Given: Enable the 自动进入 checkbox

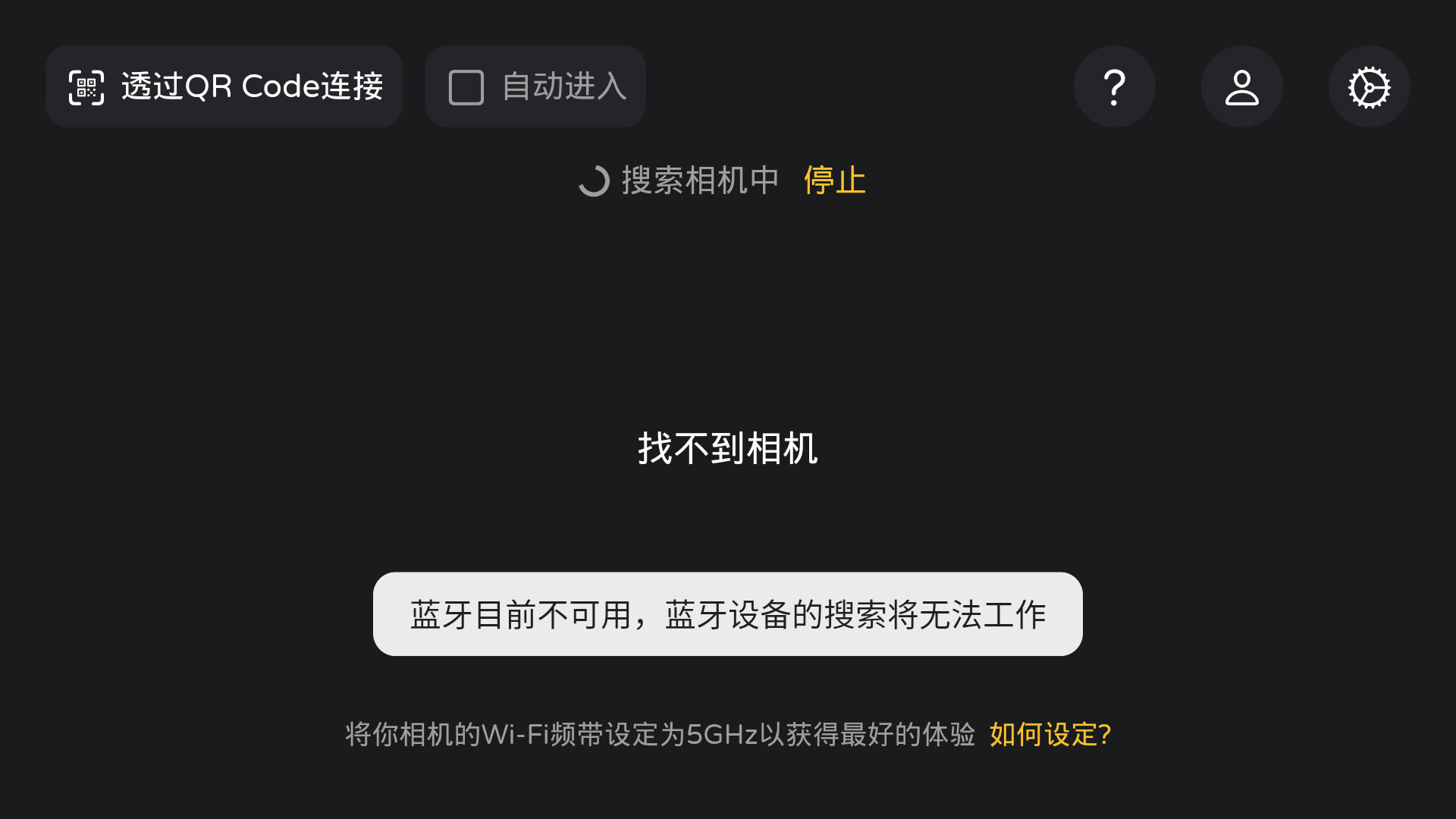Looking at the screenshot, I should 466,87.
